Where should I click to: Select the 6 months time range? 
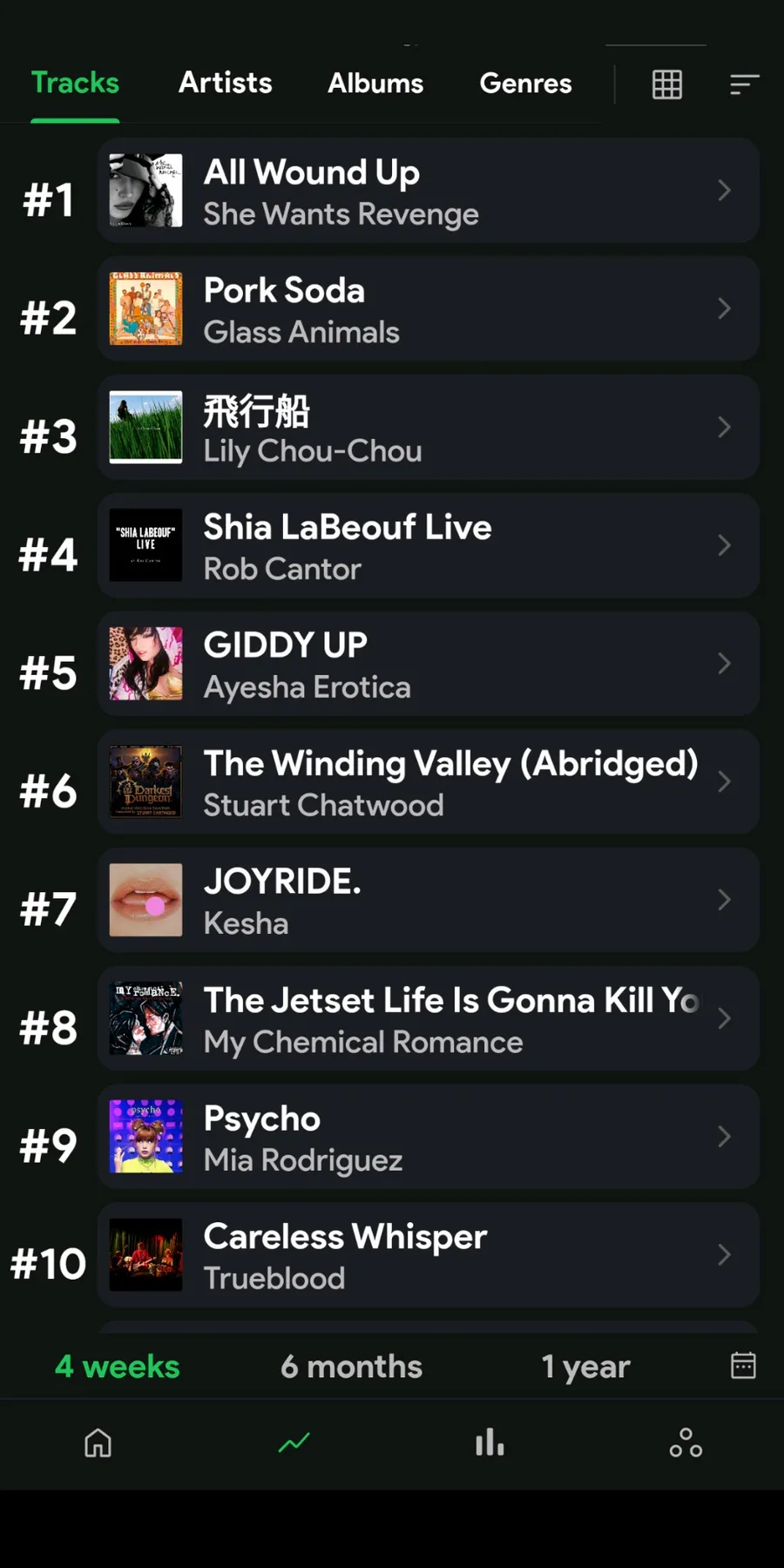351,1366
